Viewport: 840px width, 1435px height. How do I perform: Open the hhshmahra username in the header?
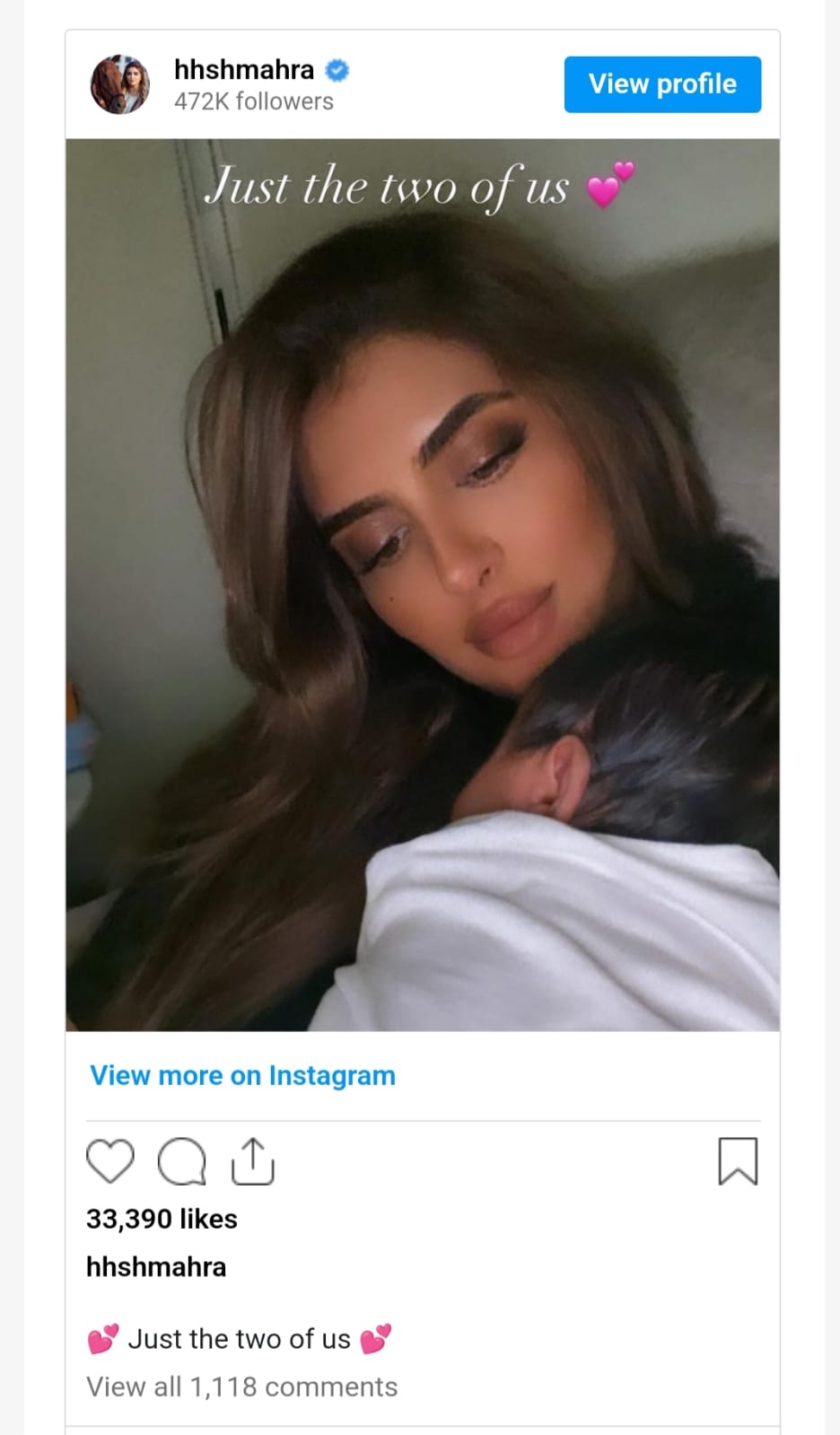244,69
